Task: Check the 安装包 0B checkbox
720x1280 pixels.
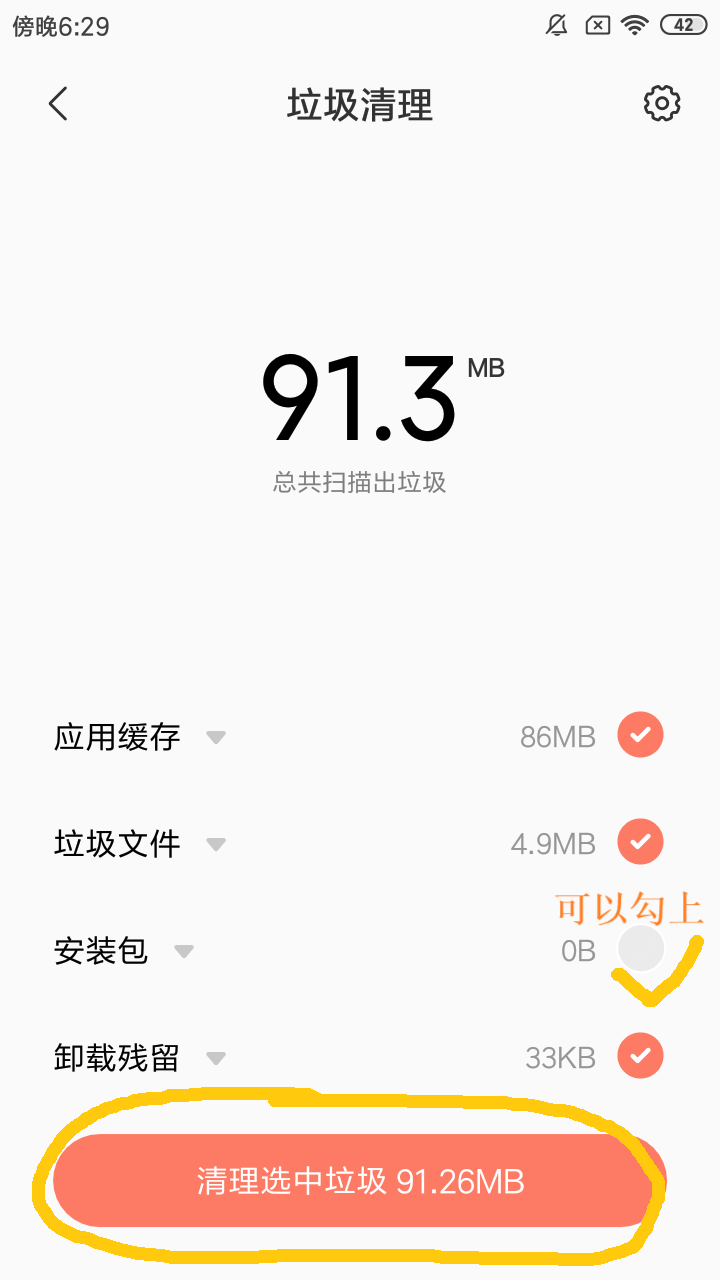Action: pos(640,948)
